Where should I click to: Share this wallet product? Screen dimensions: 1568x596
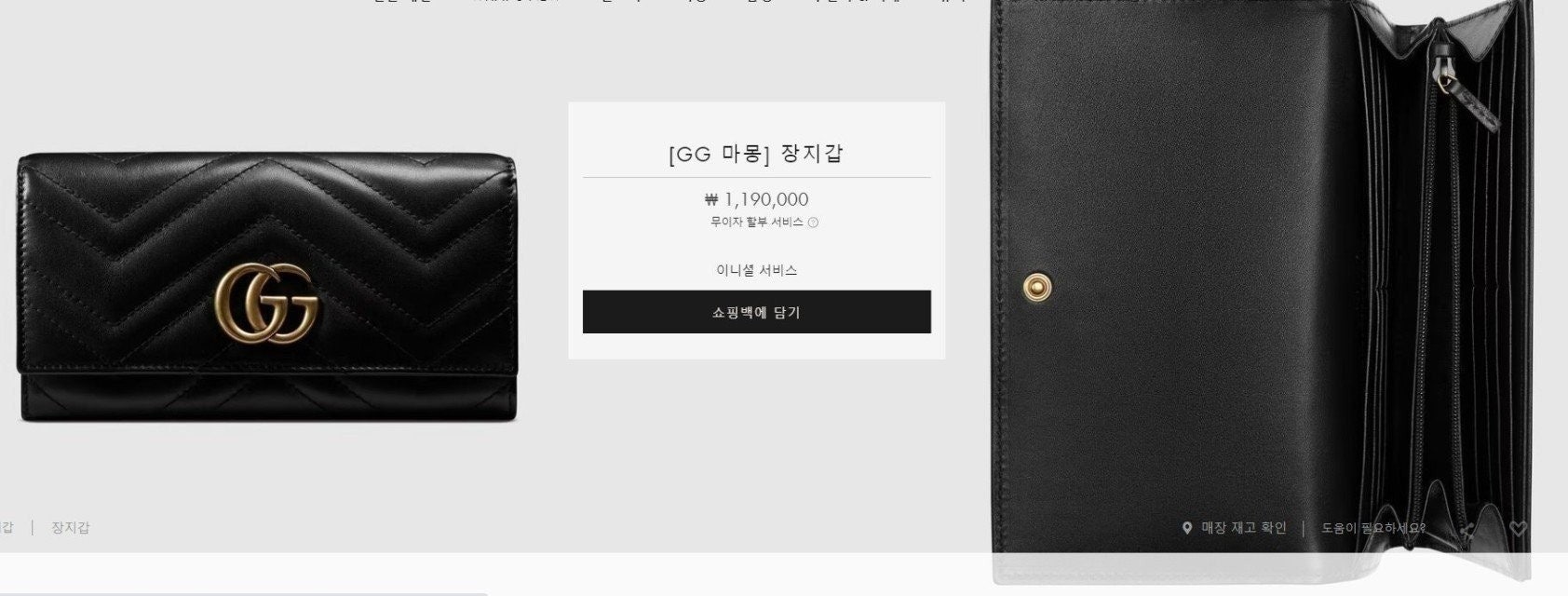pos(1468,528)
